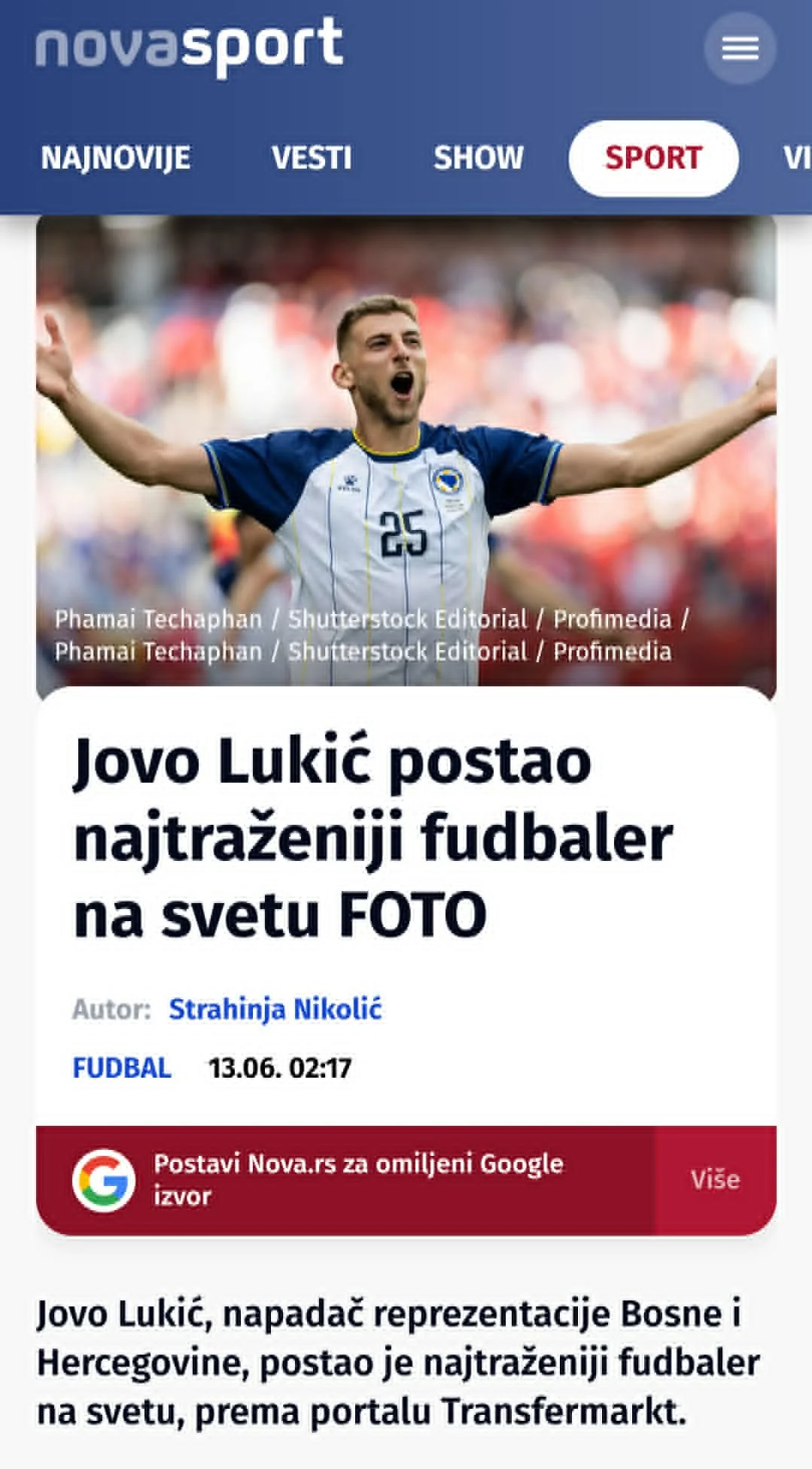Switch to the Vesti tab
Image resolution: width=812 pixels, height=1469 pixels.
tap(312, 158)
